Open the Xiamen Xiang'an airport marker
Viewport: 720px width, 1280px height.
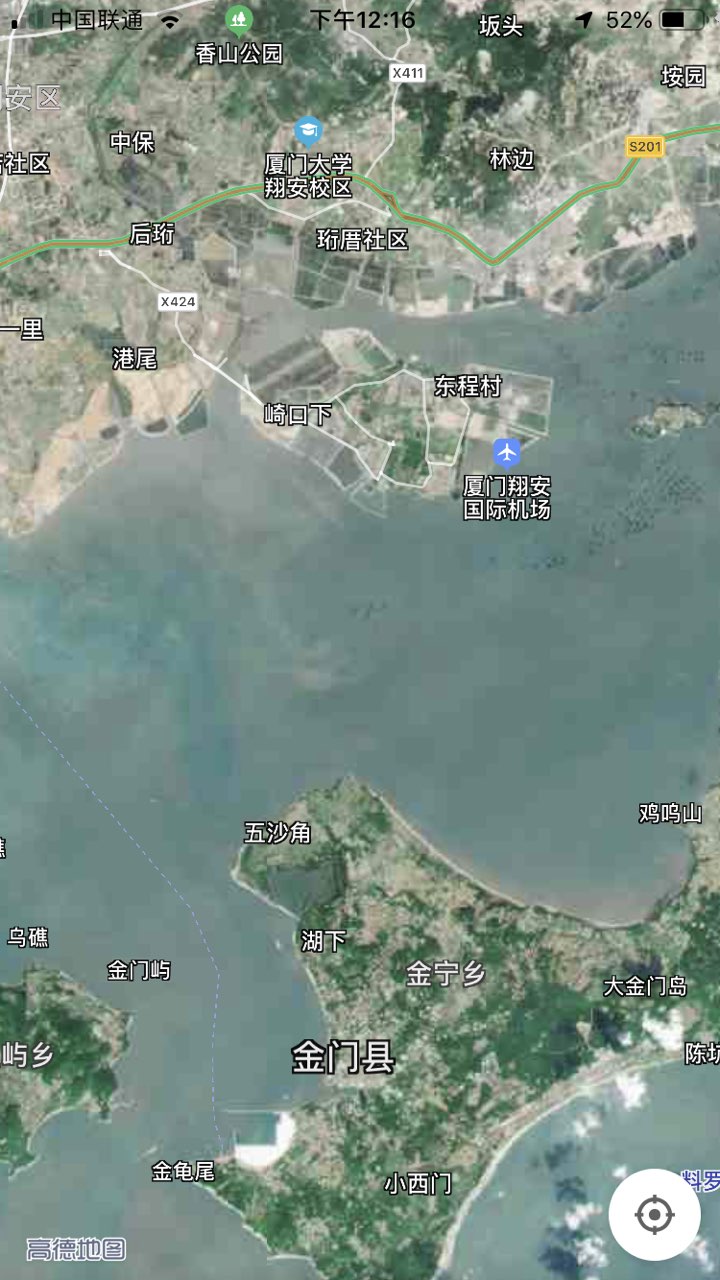(507, 453)
